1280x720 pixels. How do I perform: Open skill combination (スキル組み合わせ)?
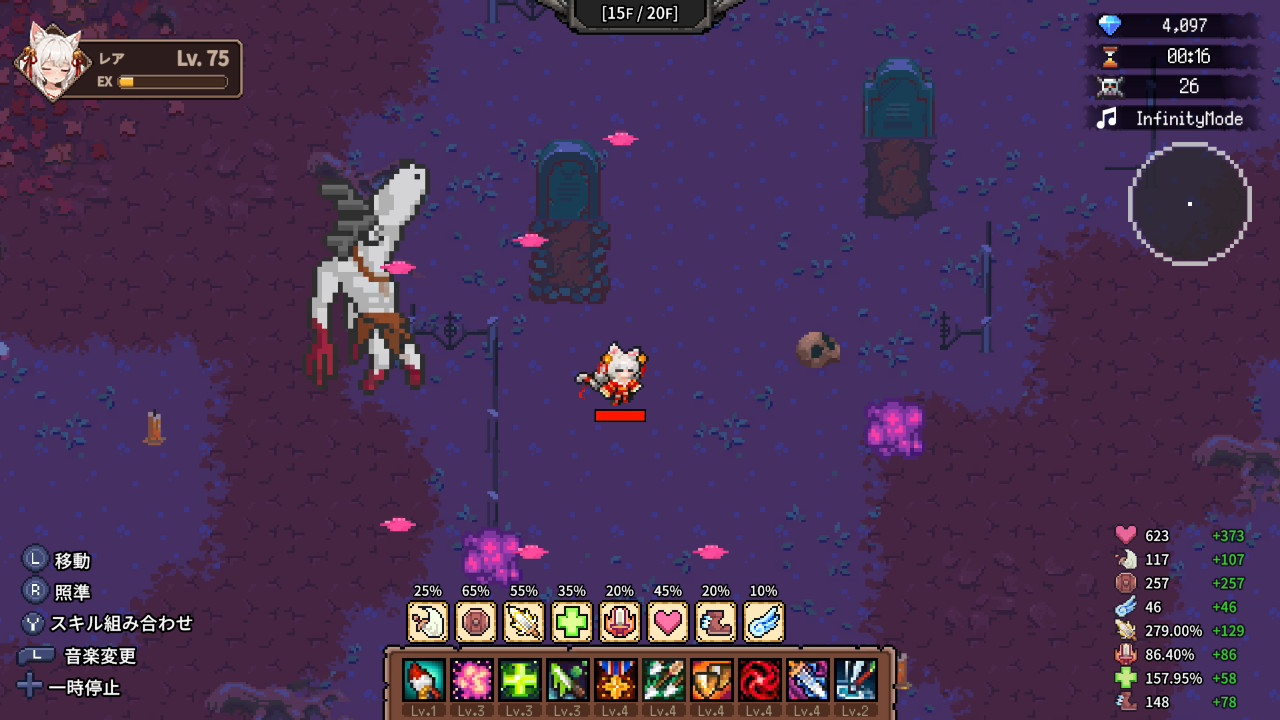[120, 623]
